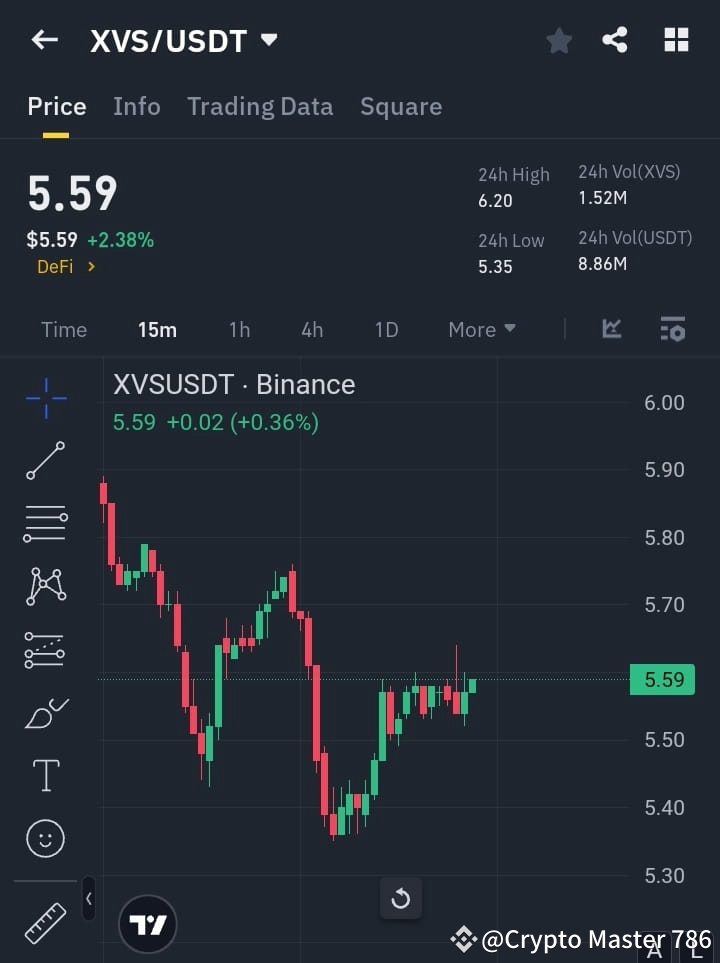
Task: Open the TradingView logo menu
Action: (x=148, y=922)
